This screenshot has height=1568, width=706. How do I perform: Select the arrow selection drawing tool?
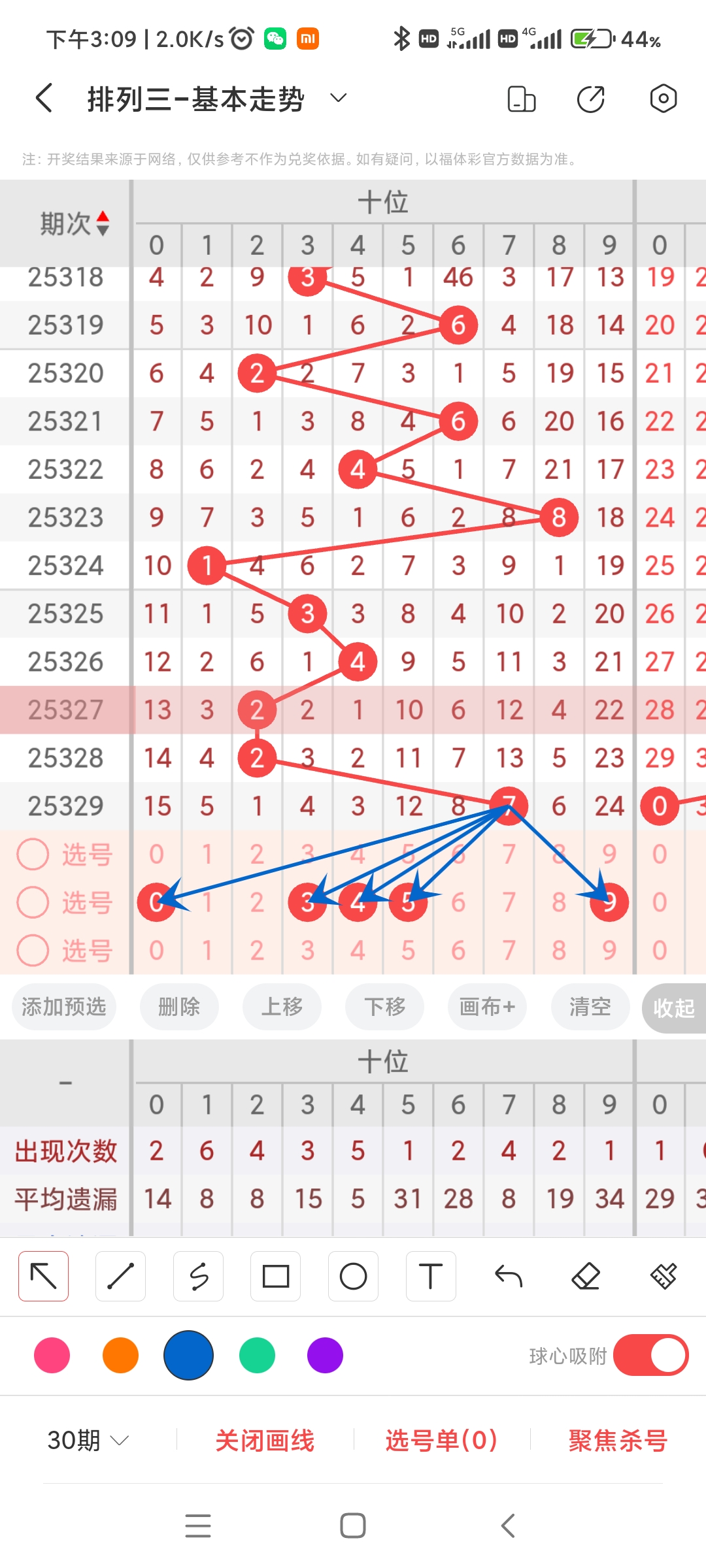(x=43, y=1275)
